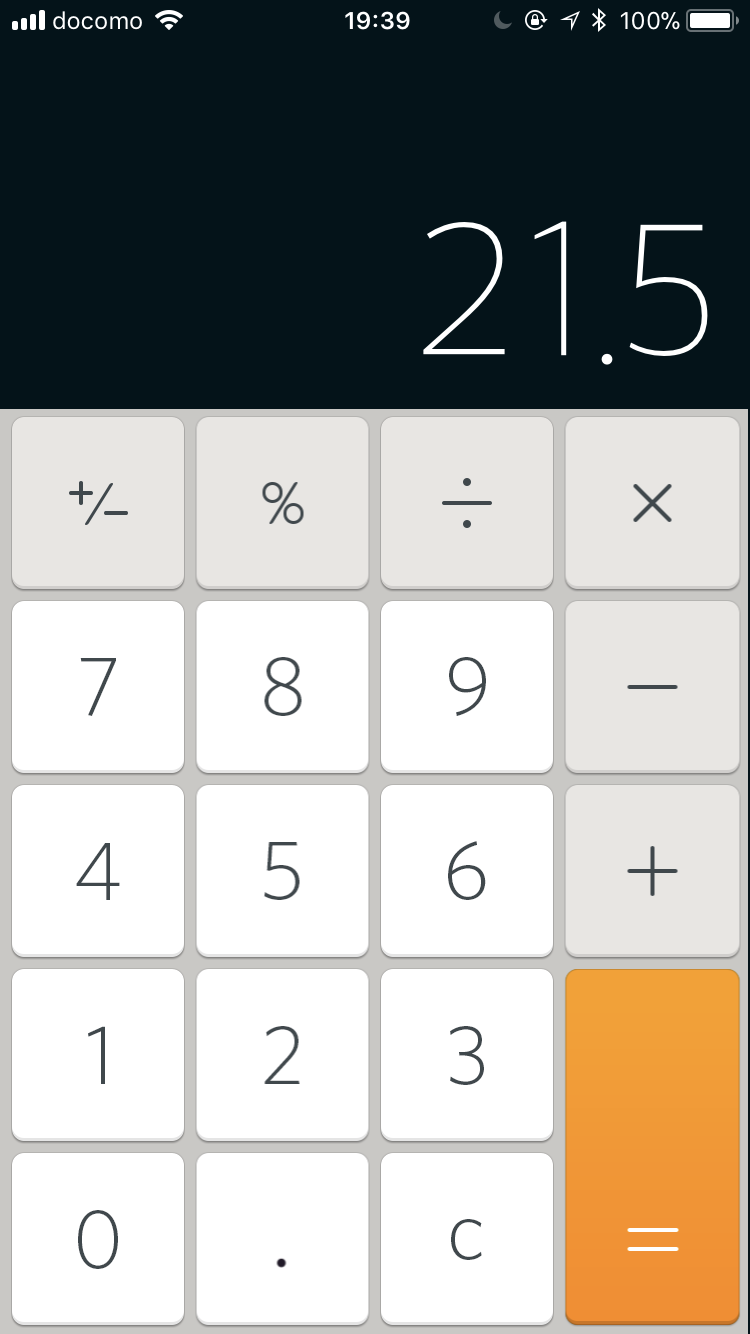750x1334 pixels.
Task: Clear the display with the C key
Action: tap(467, 1238)
